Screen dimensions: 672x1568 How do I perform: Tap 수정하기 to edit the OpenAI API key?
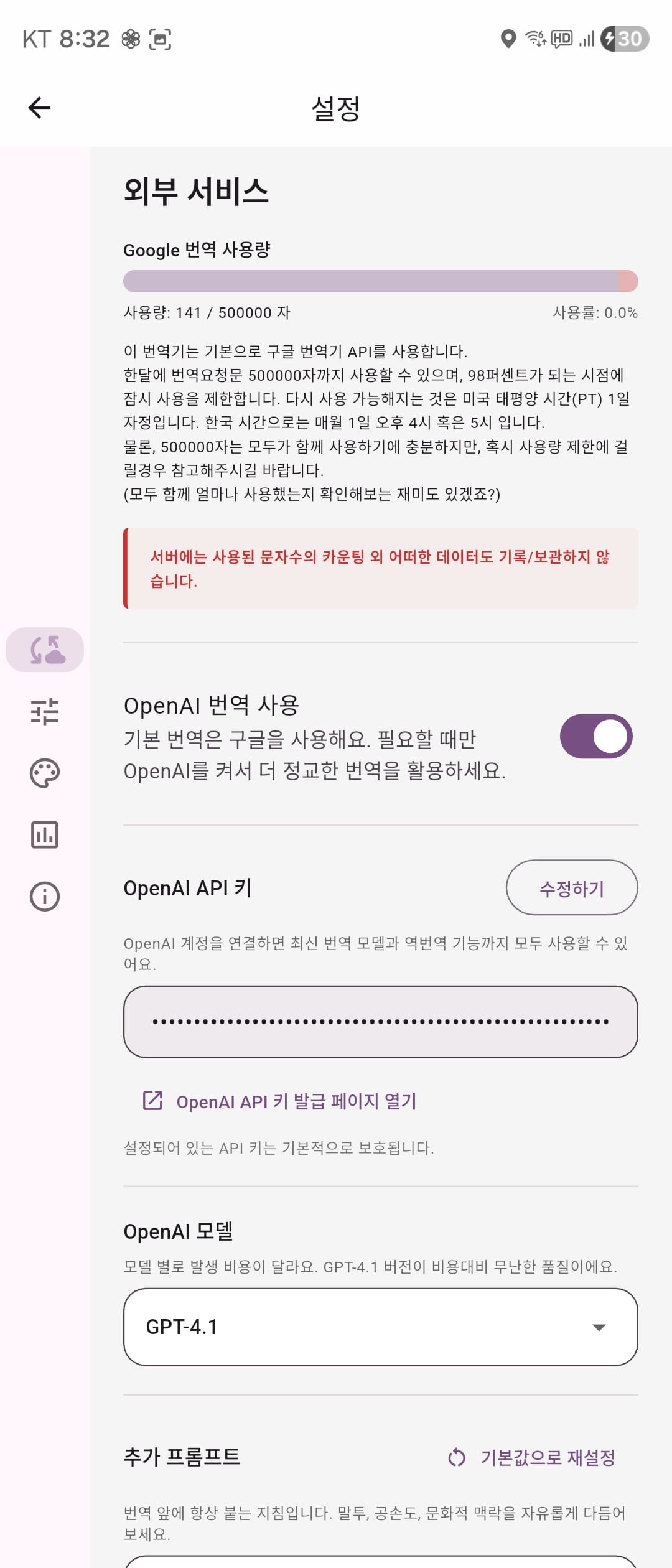pos(571,888)
